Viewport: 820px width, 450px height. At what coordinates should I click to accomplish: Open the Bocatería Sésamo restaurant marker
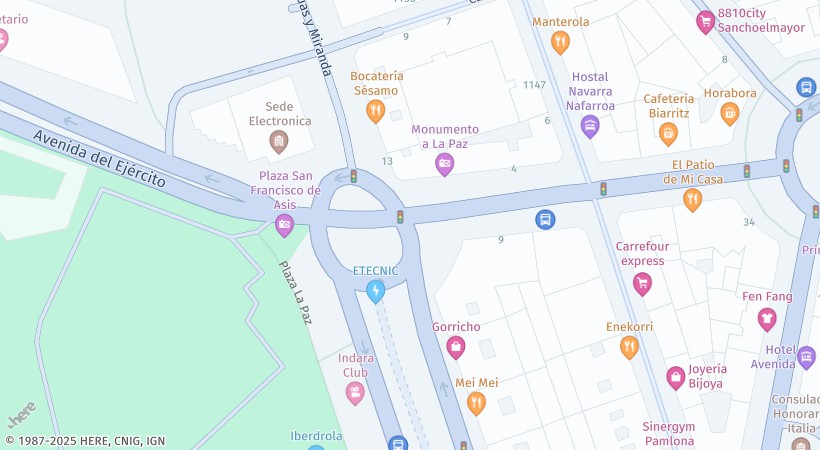pos(376,112)
